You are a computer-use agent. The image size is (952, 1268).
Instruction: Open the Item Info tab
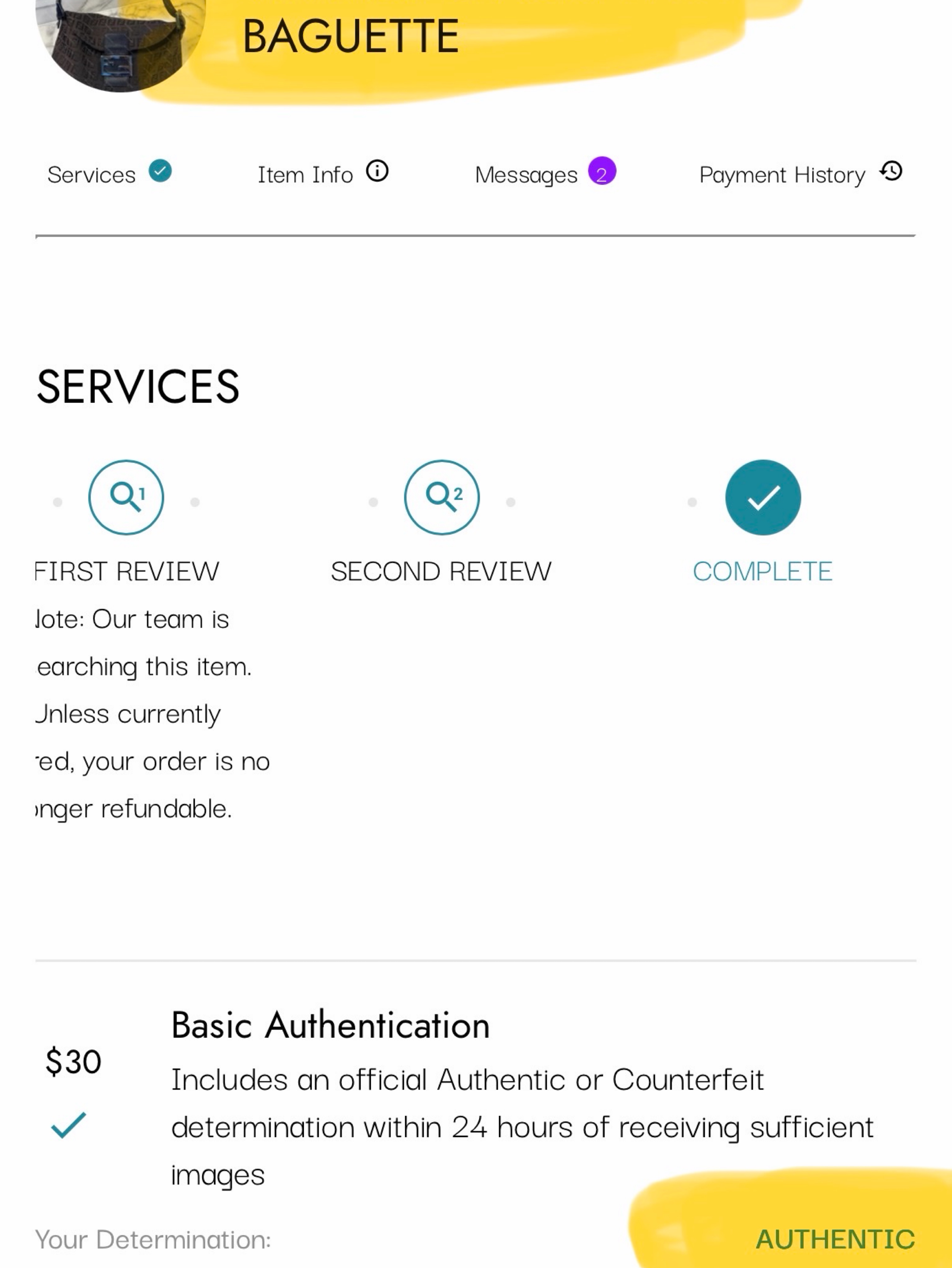click(323, 174)
